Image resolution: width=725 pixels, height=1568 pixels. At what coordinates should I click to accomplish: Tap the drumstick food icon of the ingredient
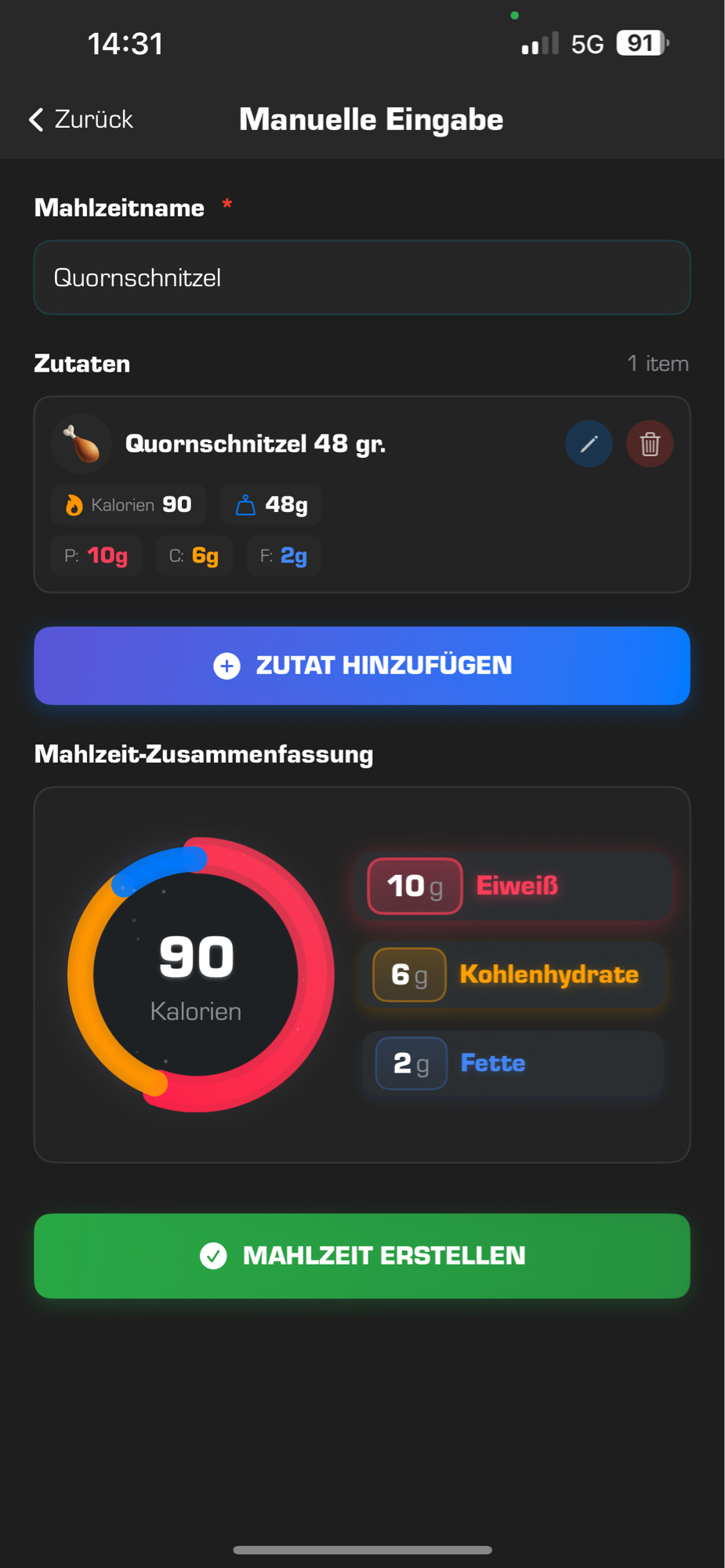click(x=81, y=444)
